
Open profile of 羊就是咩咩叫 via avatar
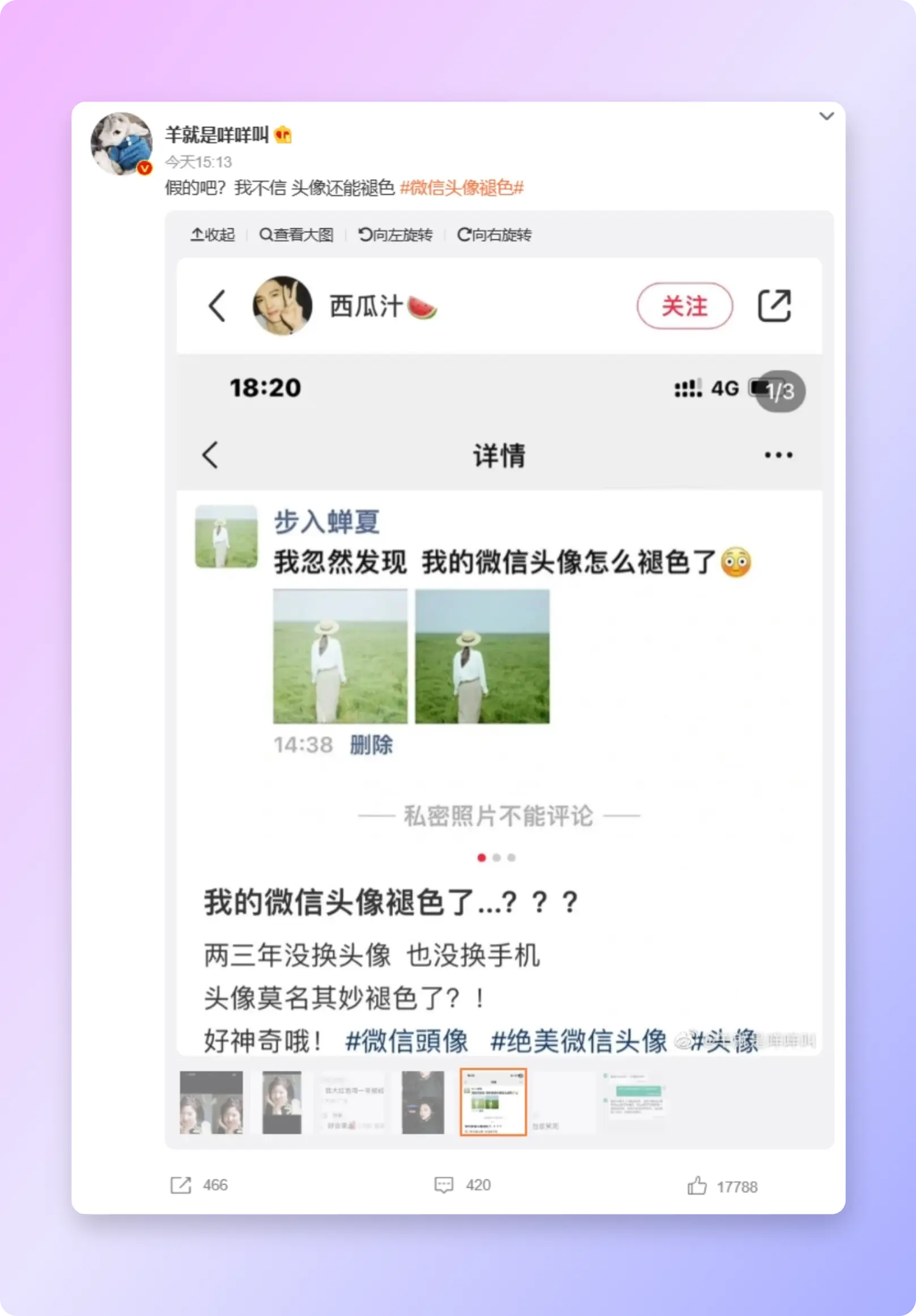point(121,143)
